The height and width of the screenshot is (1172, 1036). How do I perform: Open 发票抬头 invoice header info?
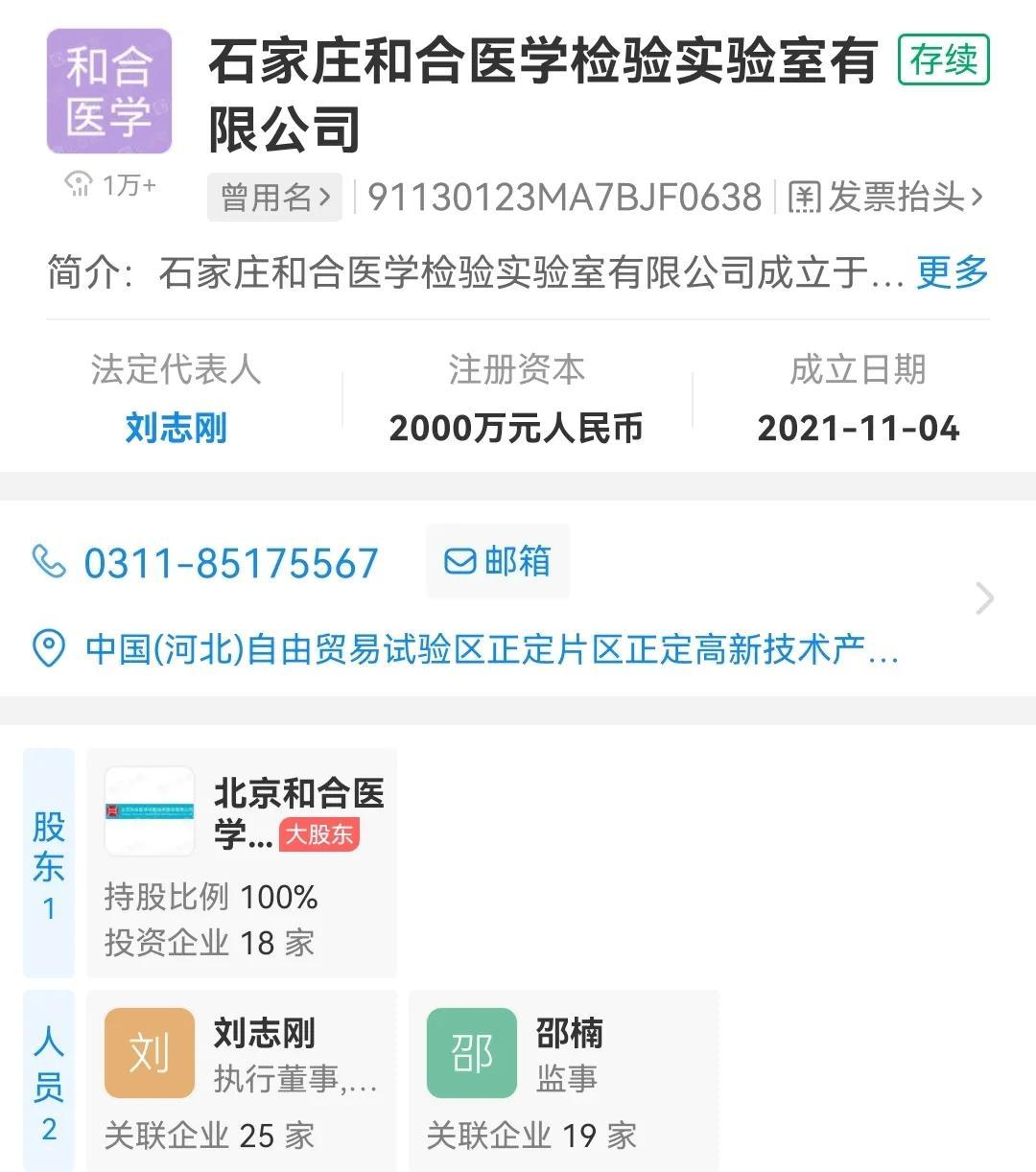884,198
